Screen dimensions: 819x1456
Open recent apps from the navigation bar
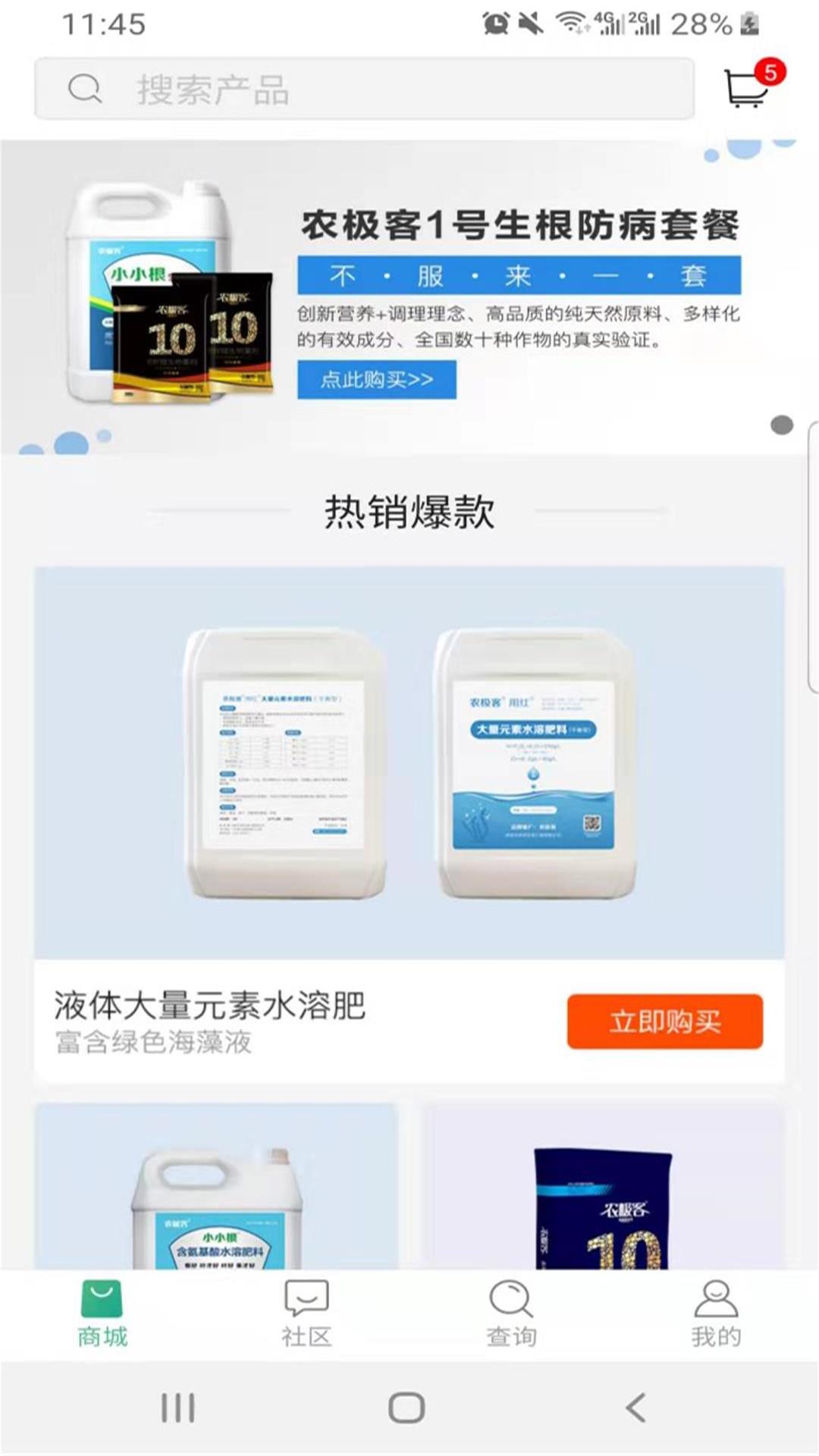point(178,1408)
